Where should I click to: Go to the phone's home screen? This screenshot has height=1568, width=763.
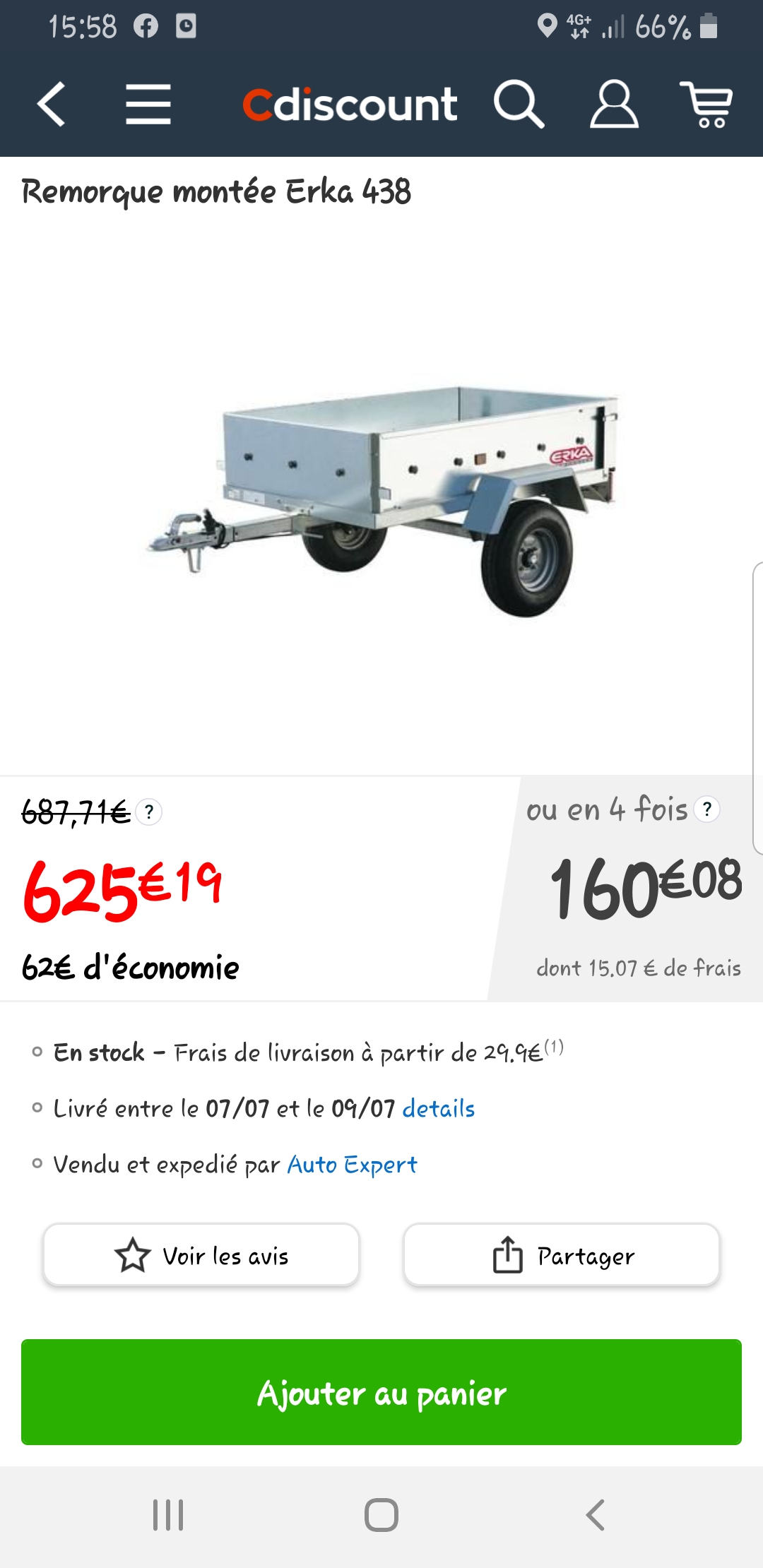coord(381,1515)
